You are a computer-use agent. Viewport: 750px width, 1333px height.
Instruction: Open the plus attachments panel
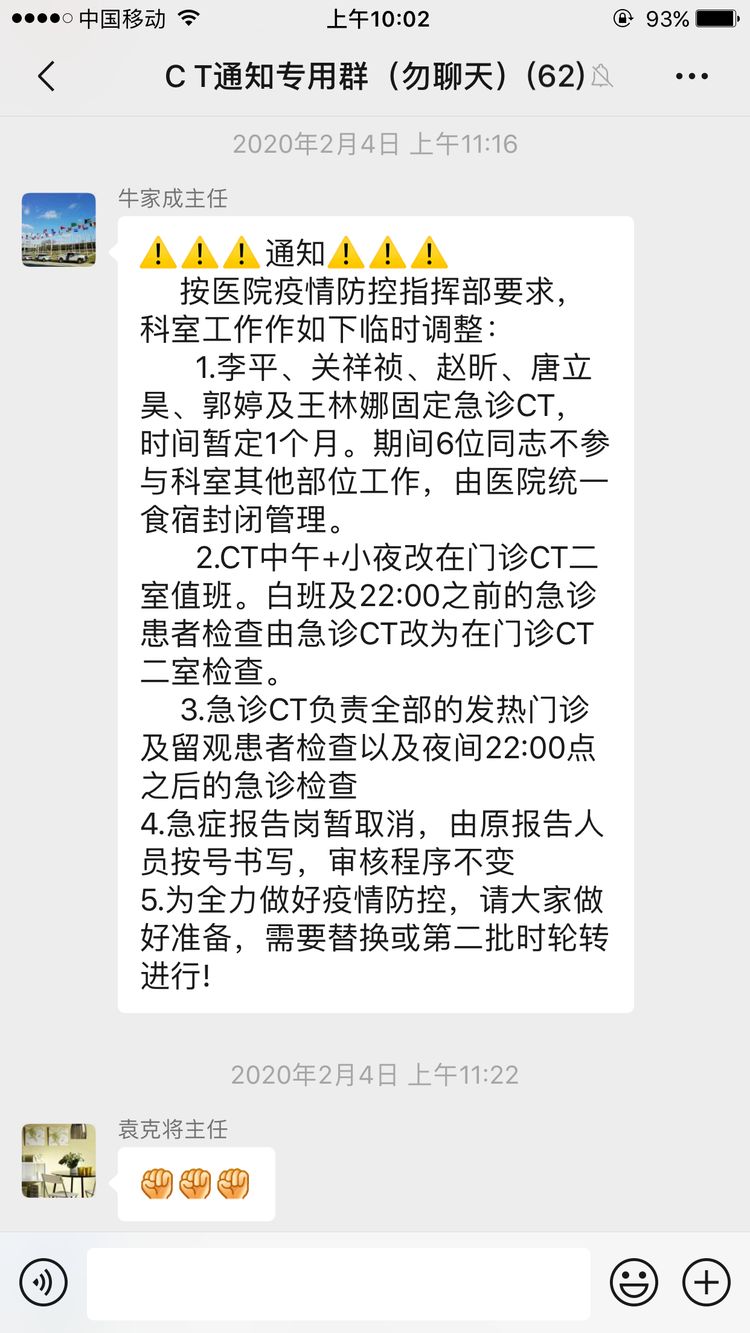coord(706,1283)
